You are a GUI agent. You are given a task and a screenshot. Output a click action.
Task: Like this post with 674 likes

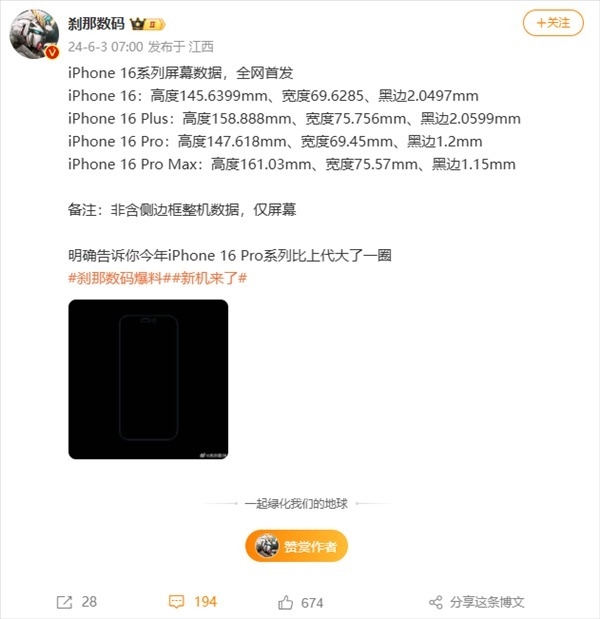pos(301,602)
